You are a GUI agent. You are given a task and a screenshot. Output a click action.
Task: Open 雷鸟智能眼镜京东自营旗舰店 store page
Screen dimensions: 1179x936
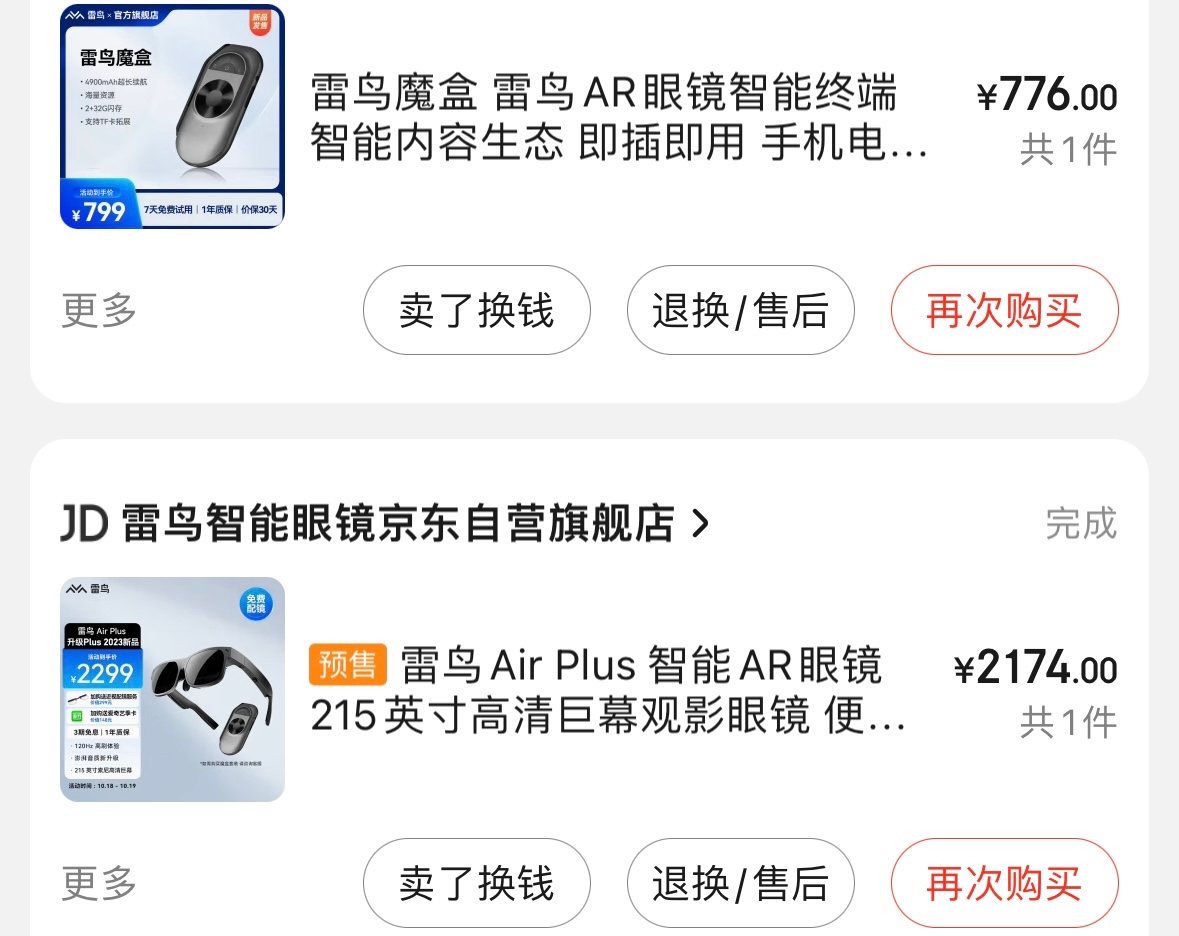click(x=397, y=523)
